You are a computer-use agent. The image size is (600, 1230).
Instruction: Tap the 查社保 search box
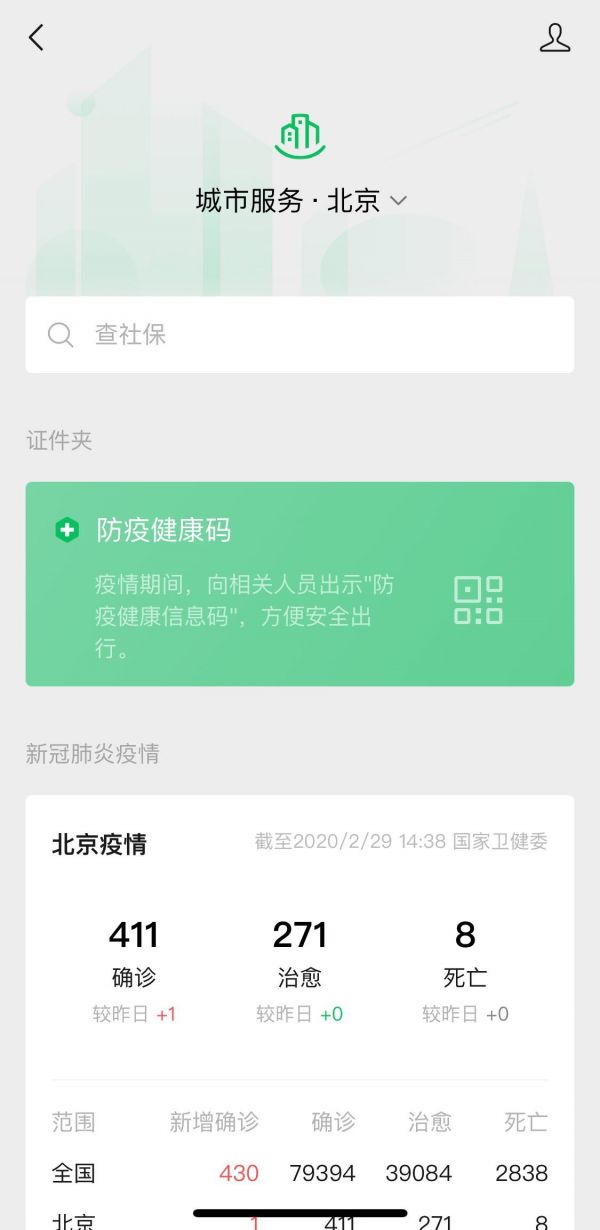(300, 335)
